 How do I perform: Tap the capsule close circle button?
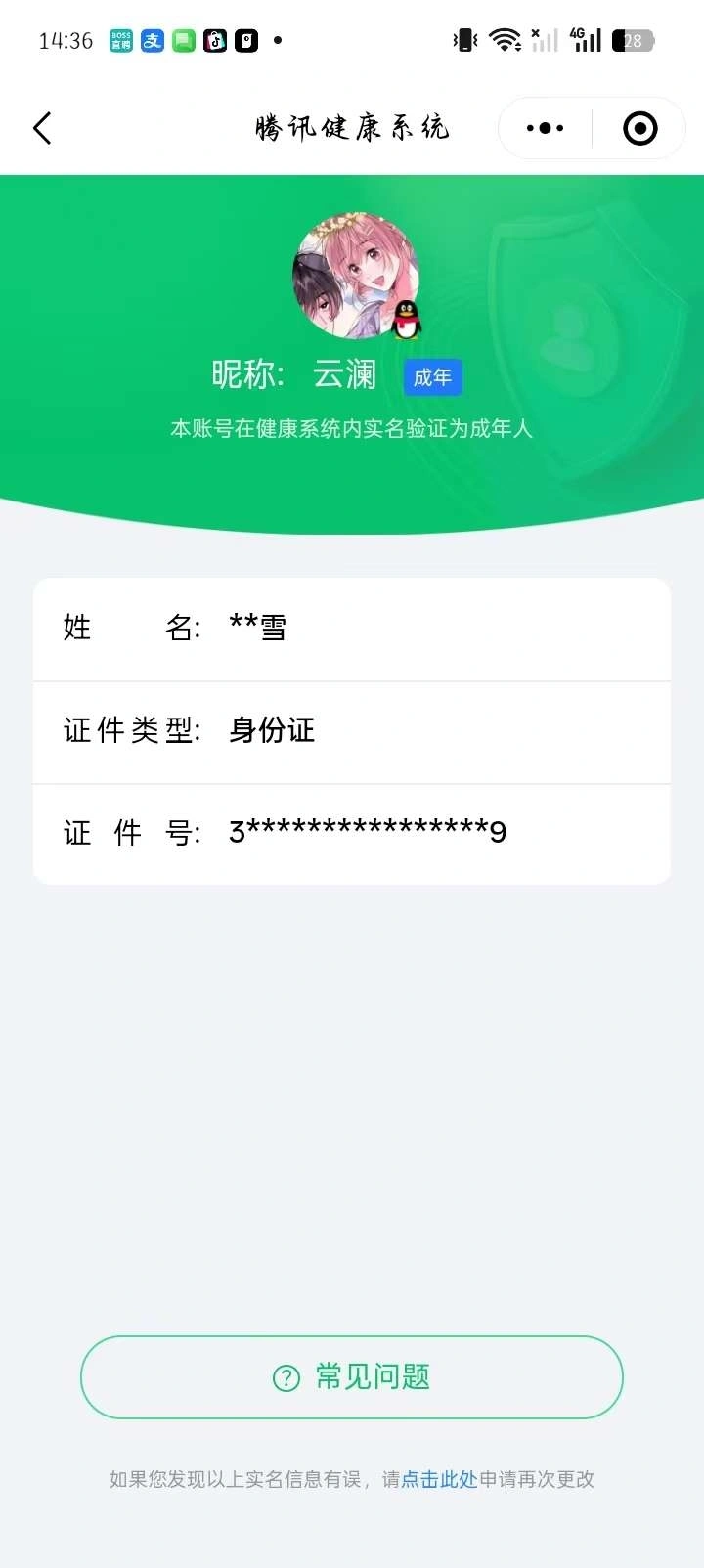tap(638, 128)
